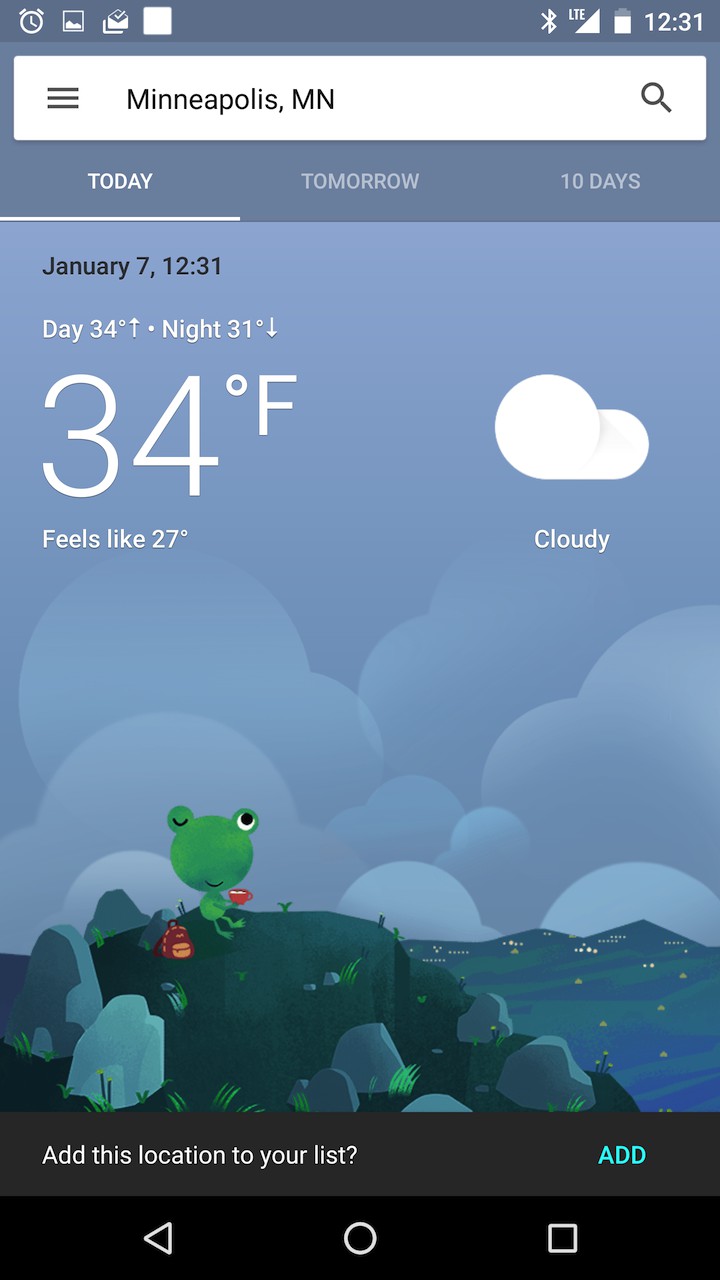Add this location to your list

[x=621, y=1155]
